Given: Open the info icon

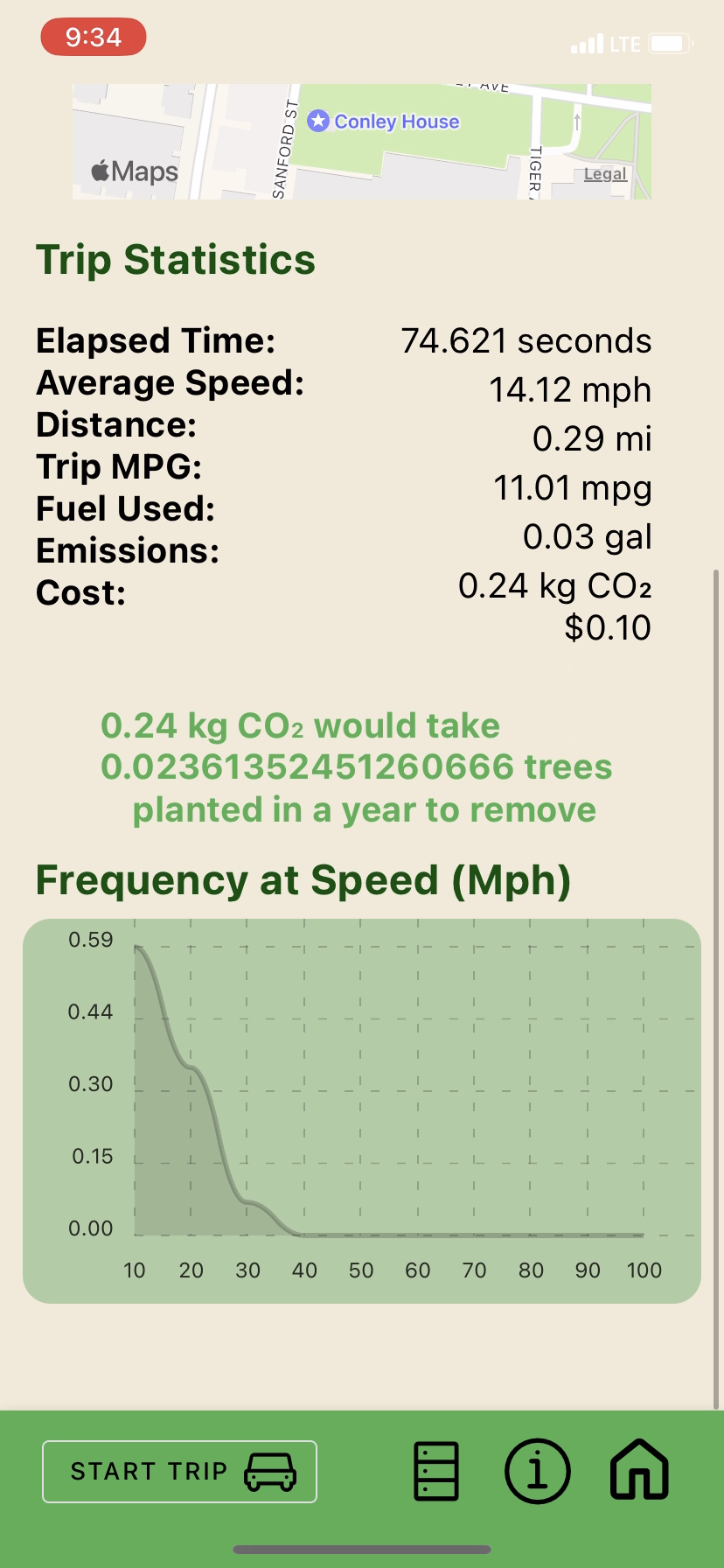Looking at the screenshot, I should click(537, 1471).
